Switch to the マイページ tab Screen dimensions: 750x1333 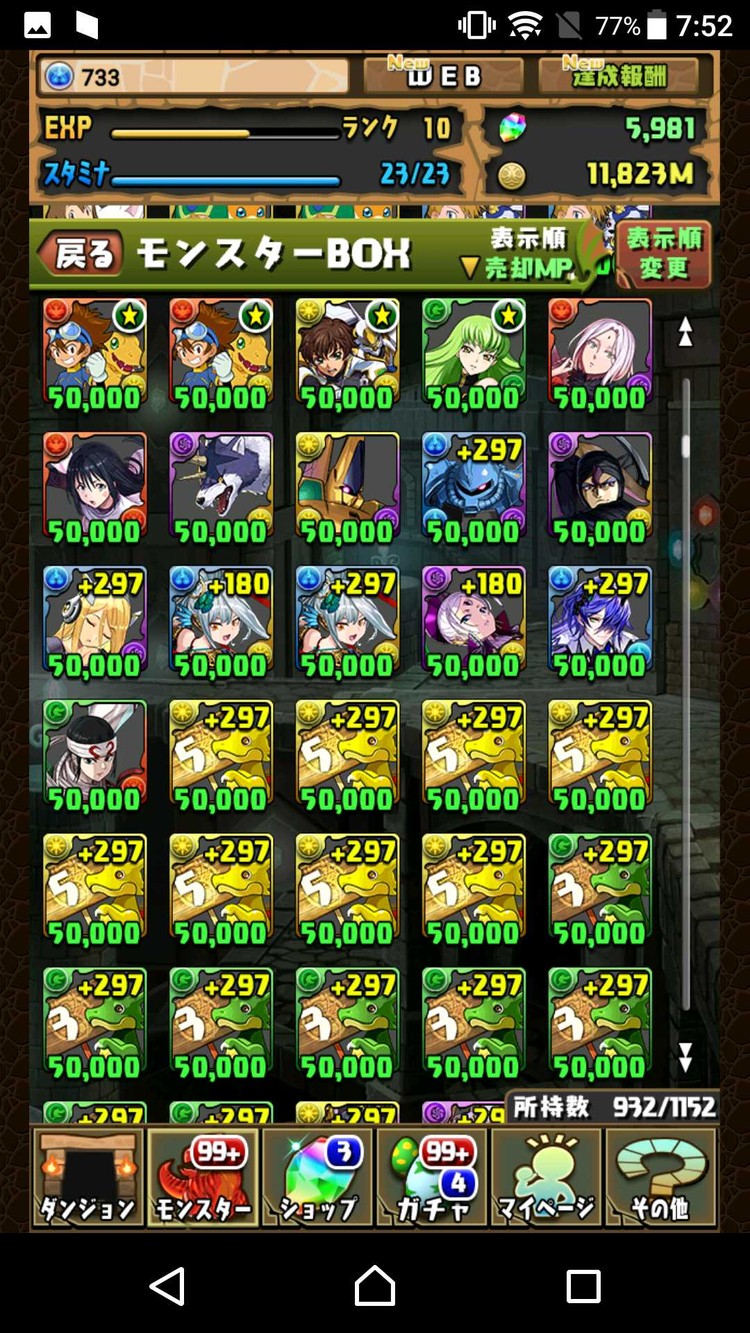[546, 1177]
